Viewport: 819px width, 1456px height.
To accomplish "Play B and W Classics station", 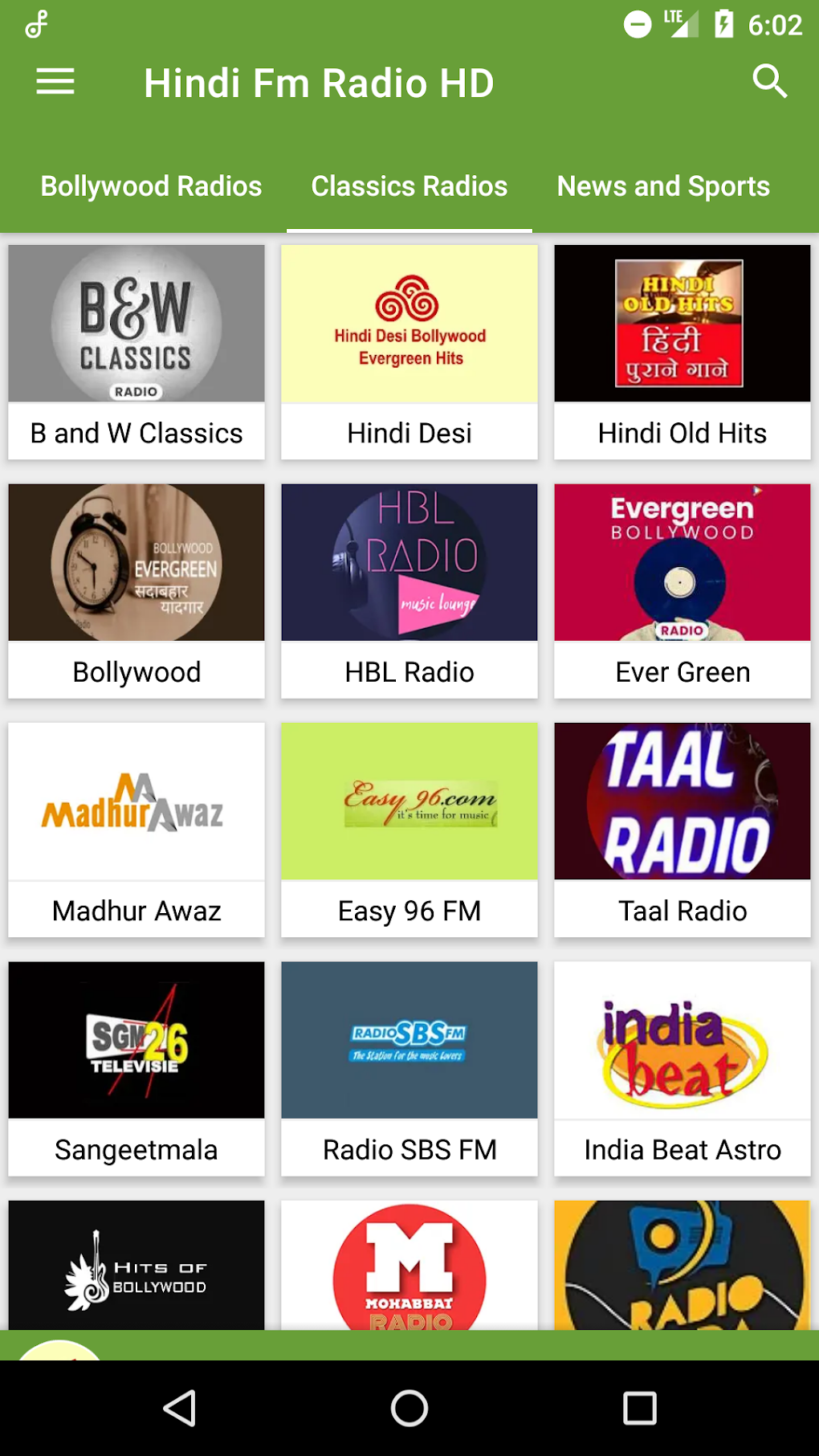I will tap(136, 352).
